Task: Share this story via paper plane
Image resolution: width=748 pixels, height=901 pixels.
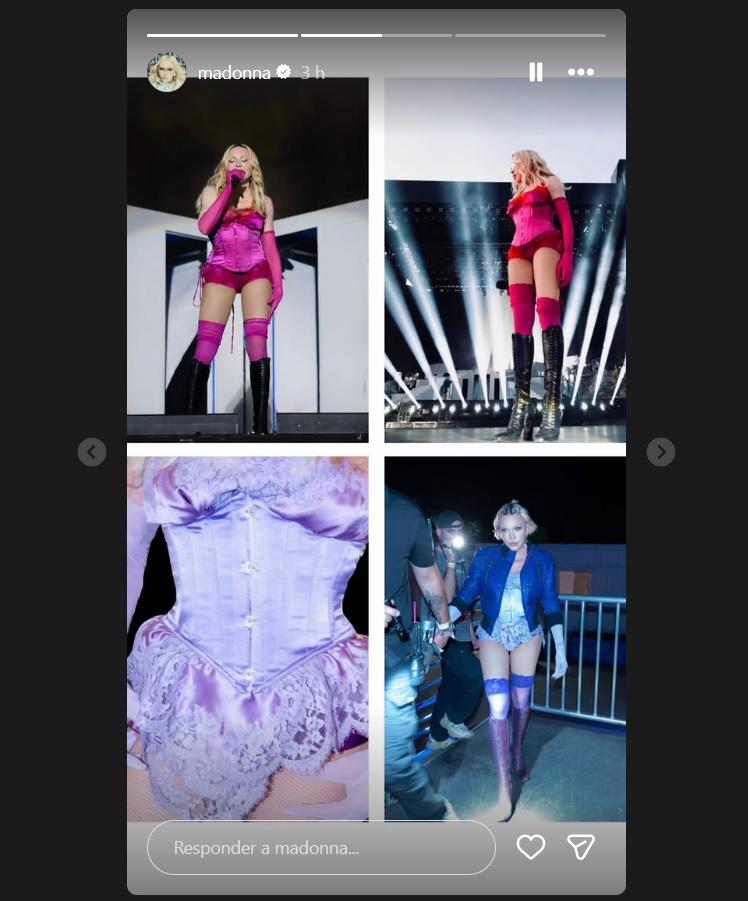Action: point(581,848)
